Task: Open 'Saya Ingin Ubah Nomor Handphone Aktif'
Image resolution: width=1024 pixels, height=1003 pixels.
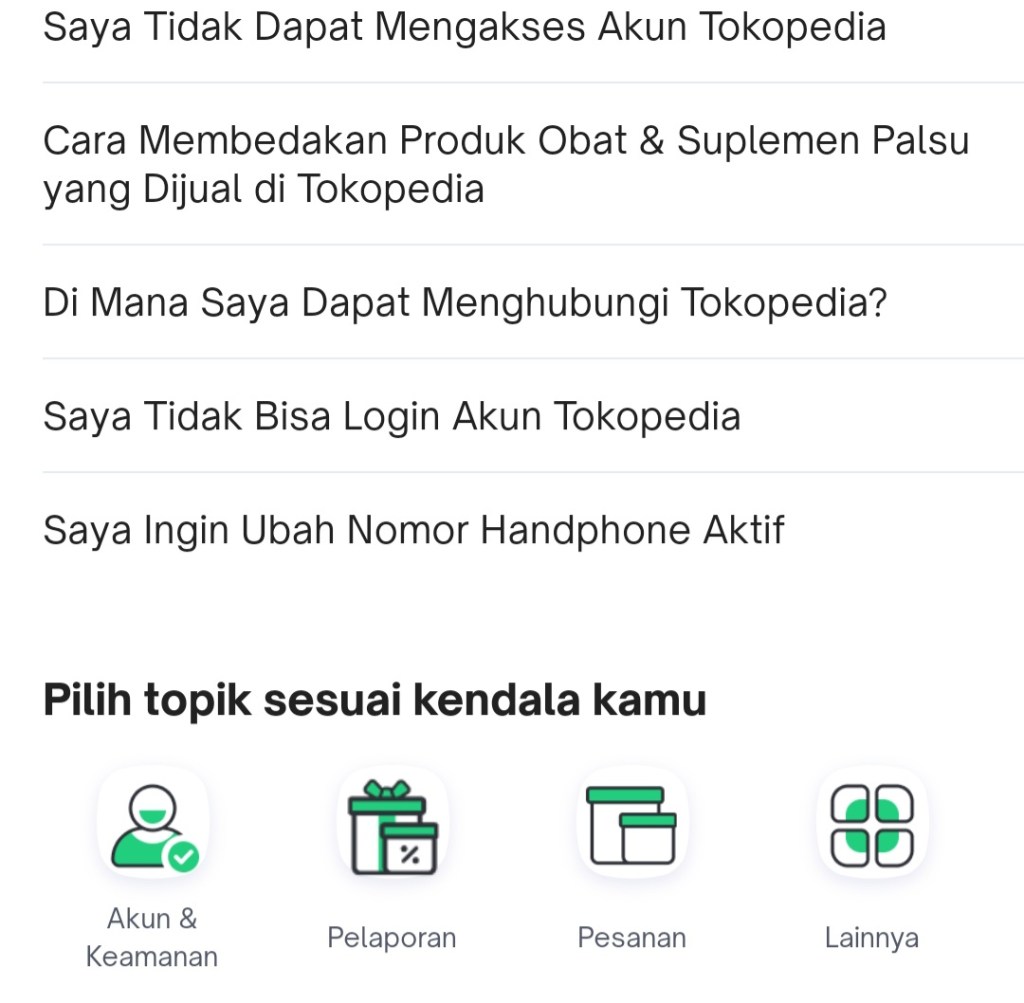Action: click(413, 530)
